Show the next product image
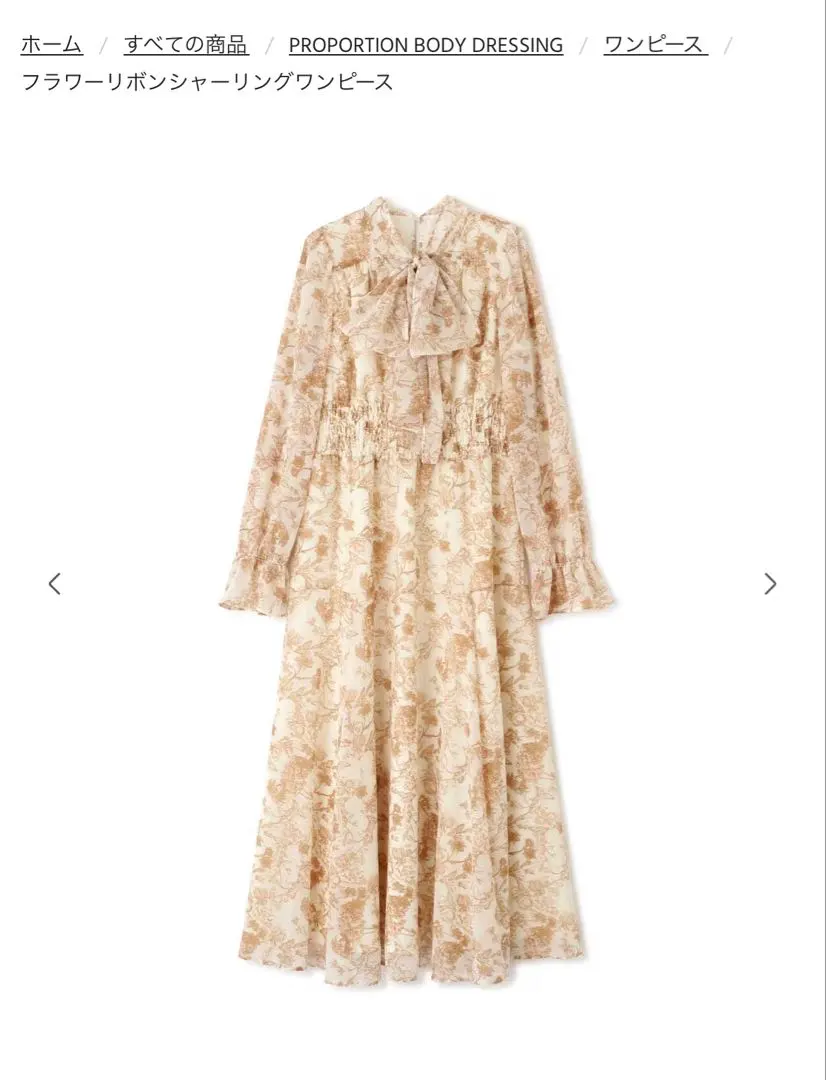The height and width of the screenshot is (1080, 826). 770,584
